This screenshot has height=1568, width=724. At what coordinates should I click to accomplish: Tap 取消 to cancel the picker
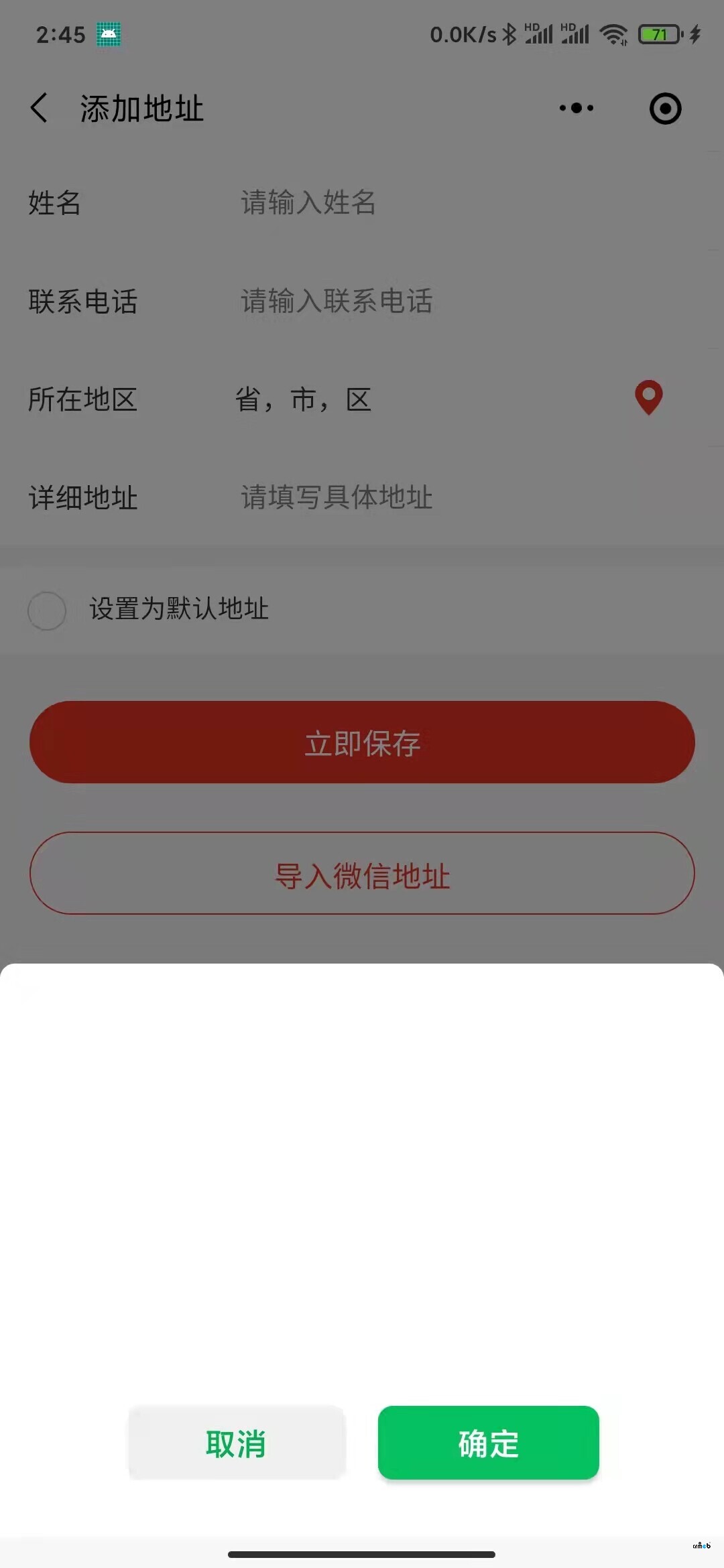point(237,1443)
